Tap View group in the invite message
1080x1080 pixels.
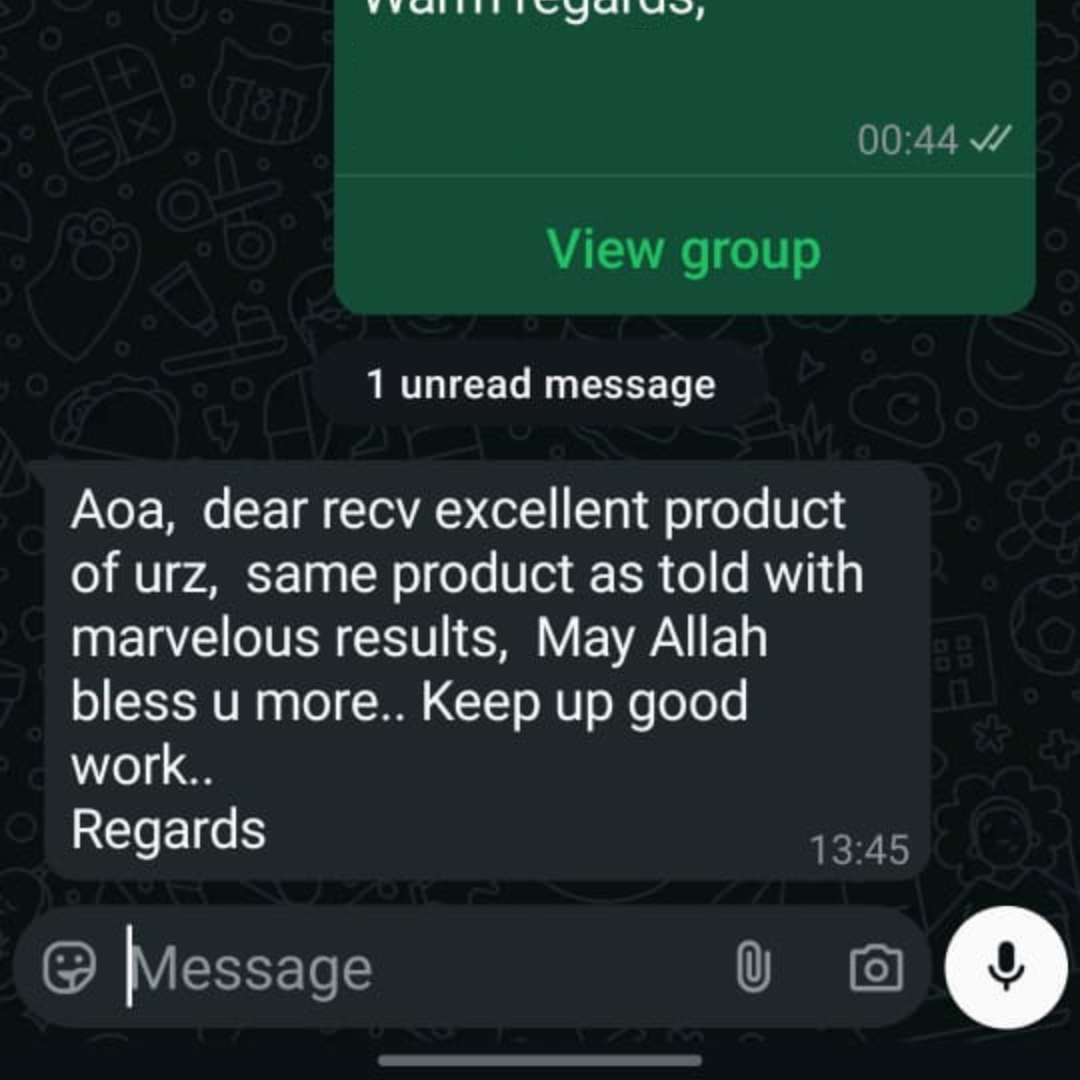(684, 249)
